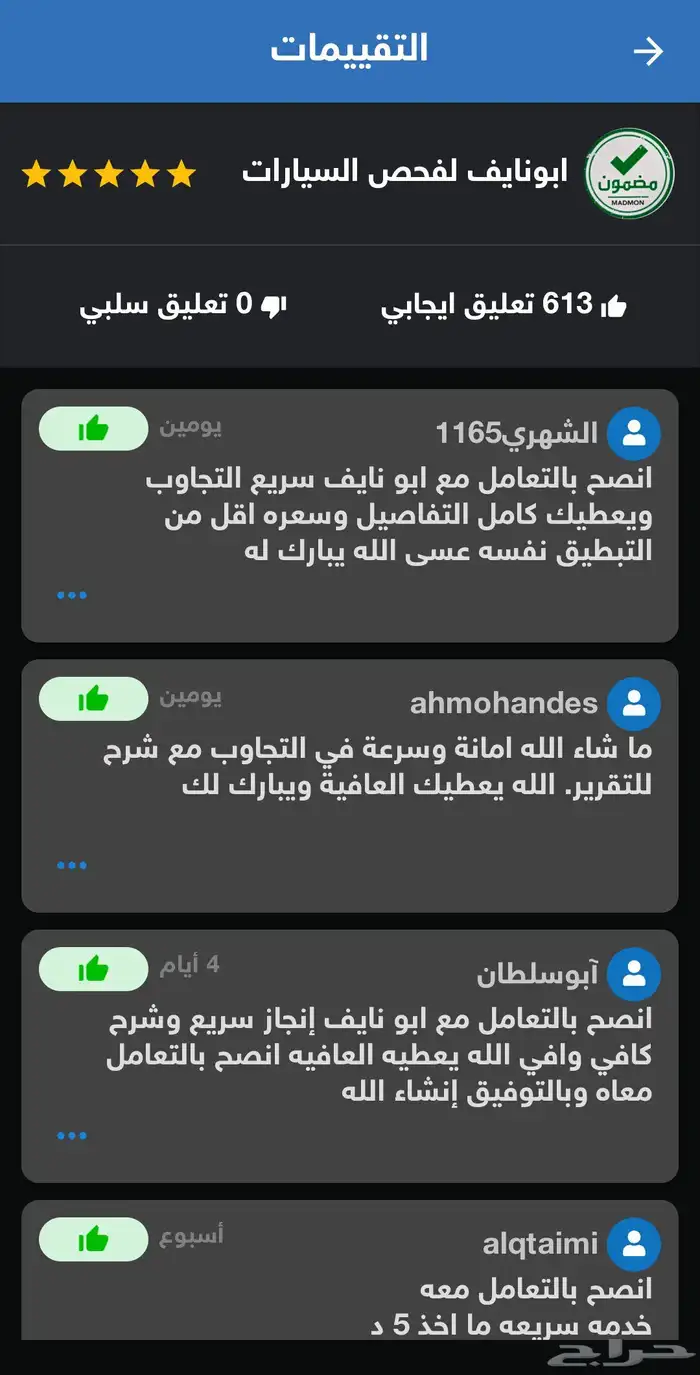The image size is (700, 1375).
Task: Open الشهري1165's profile
Action: point(634,433)
